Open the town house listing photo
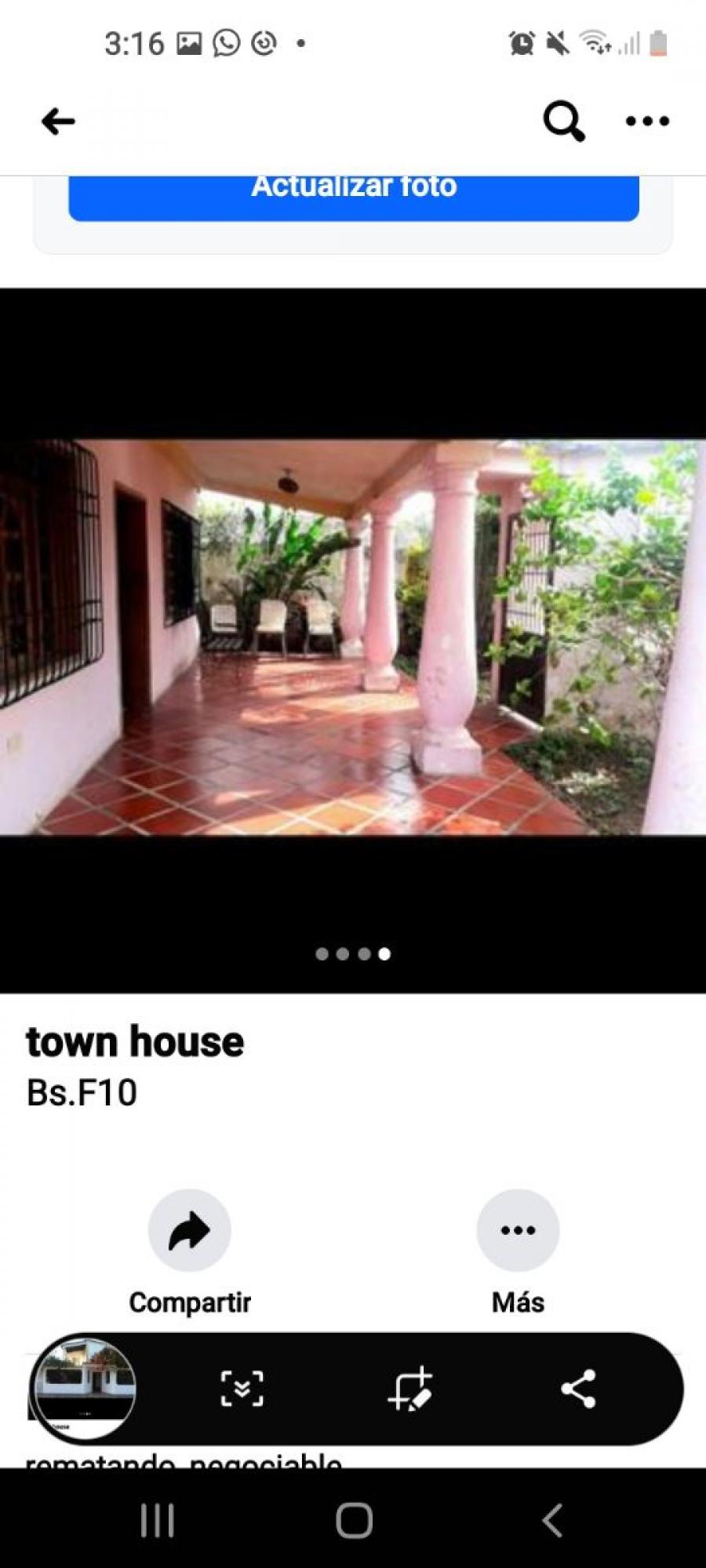 tap(353, 637)
